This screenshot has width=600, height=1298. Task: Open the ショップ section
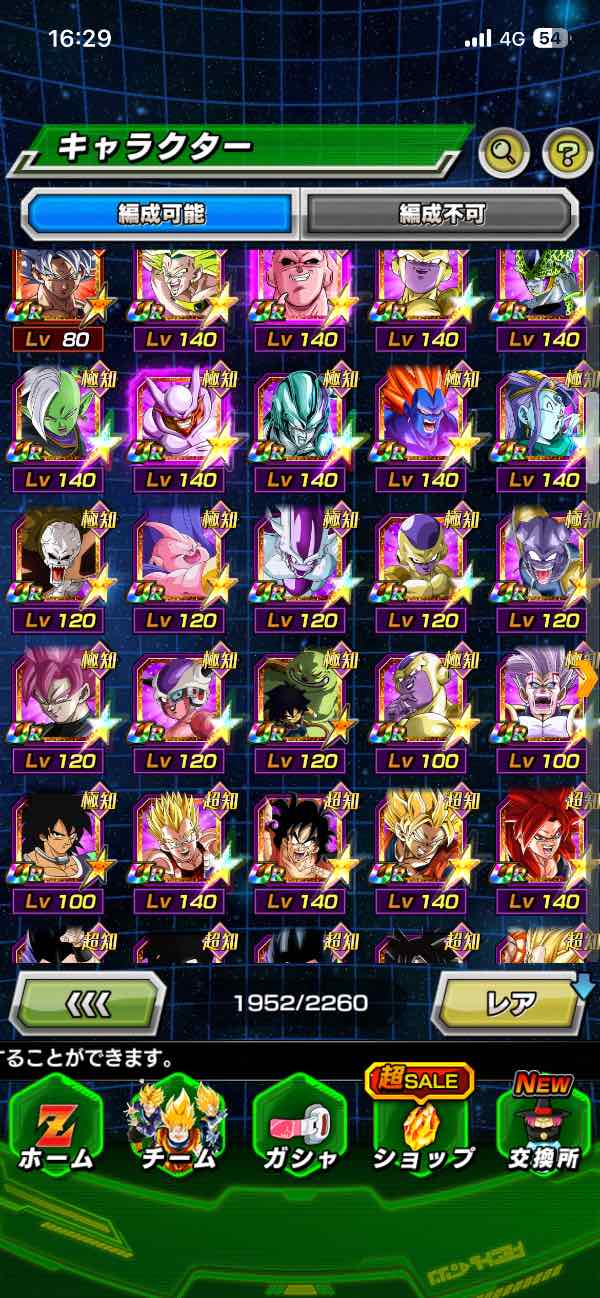[422, 1130]
